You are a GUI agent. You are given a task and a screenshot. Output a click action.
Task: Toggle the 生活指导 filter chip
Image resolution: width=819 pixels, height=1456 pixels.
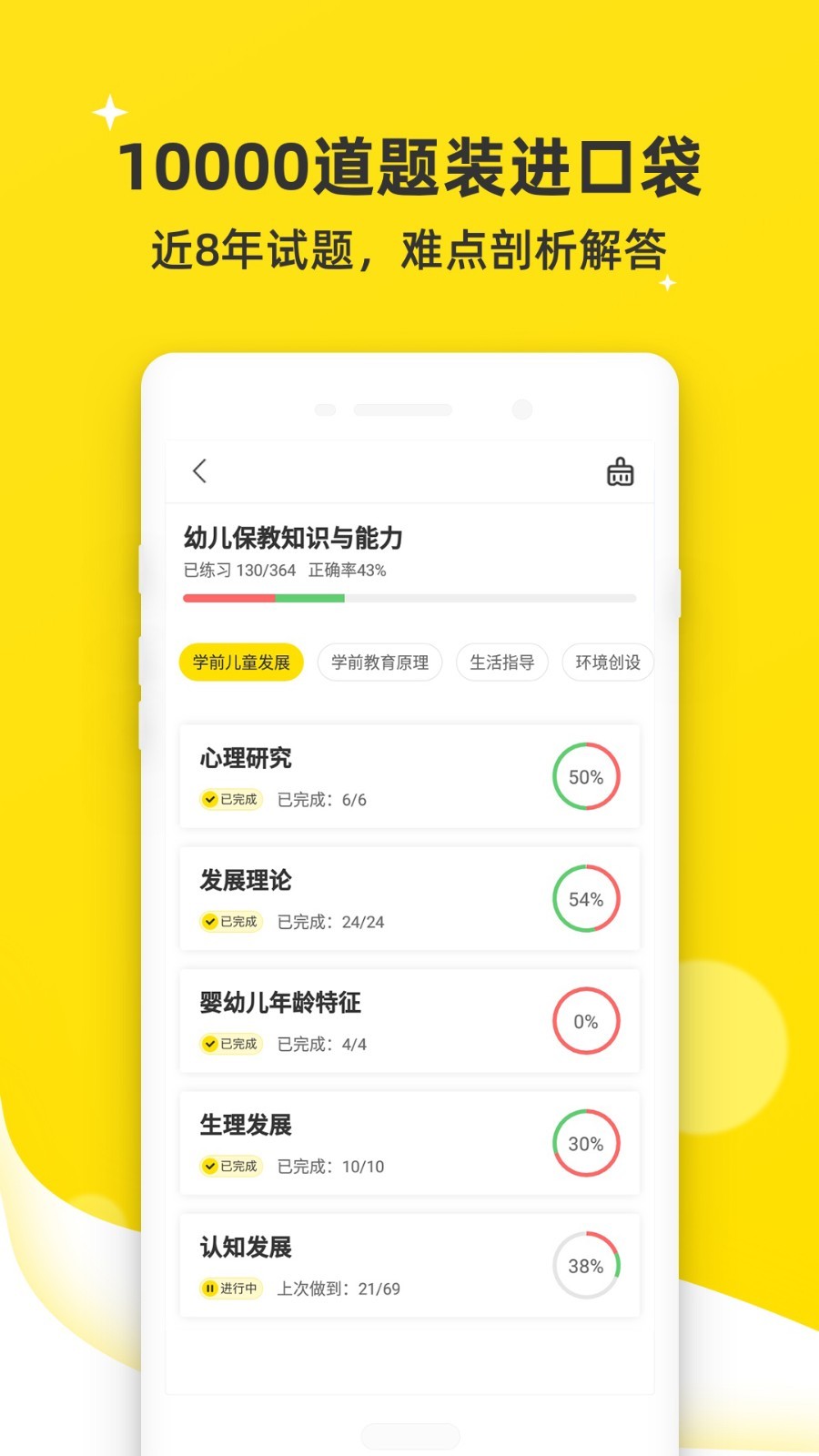pyautogui.click(x=501, y=662)
